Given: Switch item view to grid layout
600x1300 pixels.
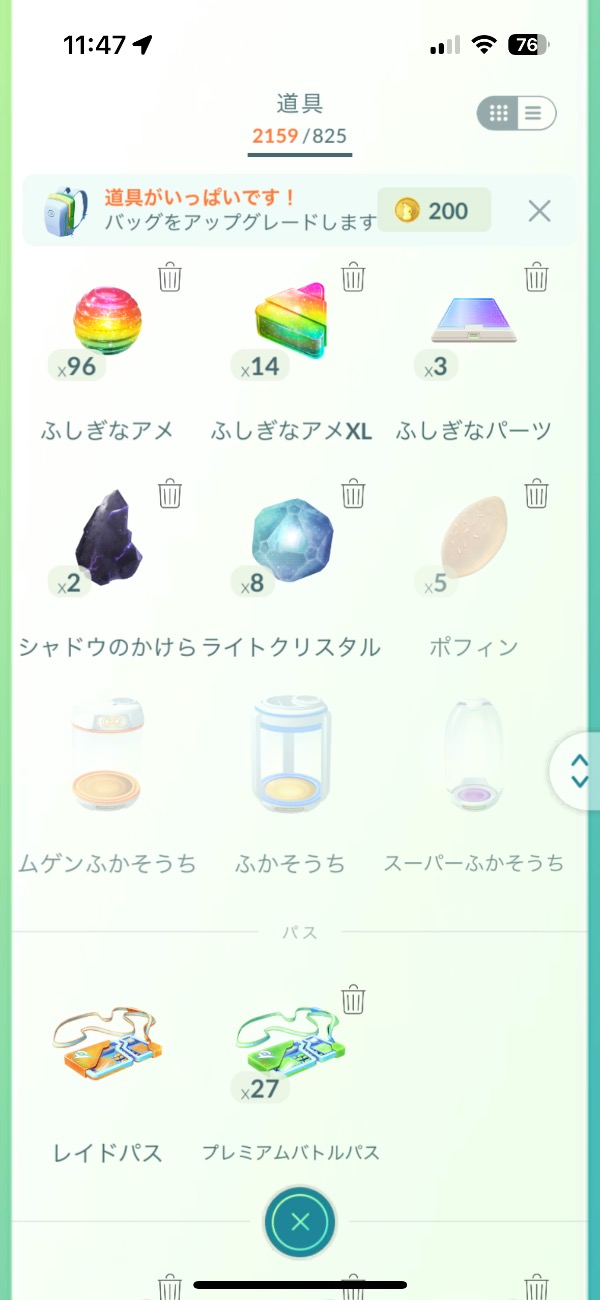Looking at the screenshot, I should [499, 114].
